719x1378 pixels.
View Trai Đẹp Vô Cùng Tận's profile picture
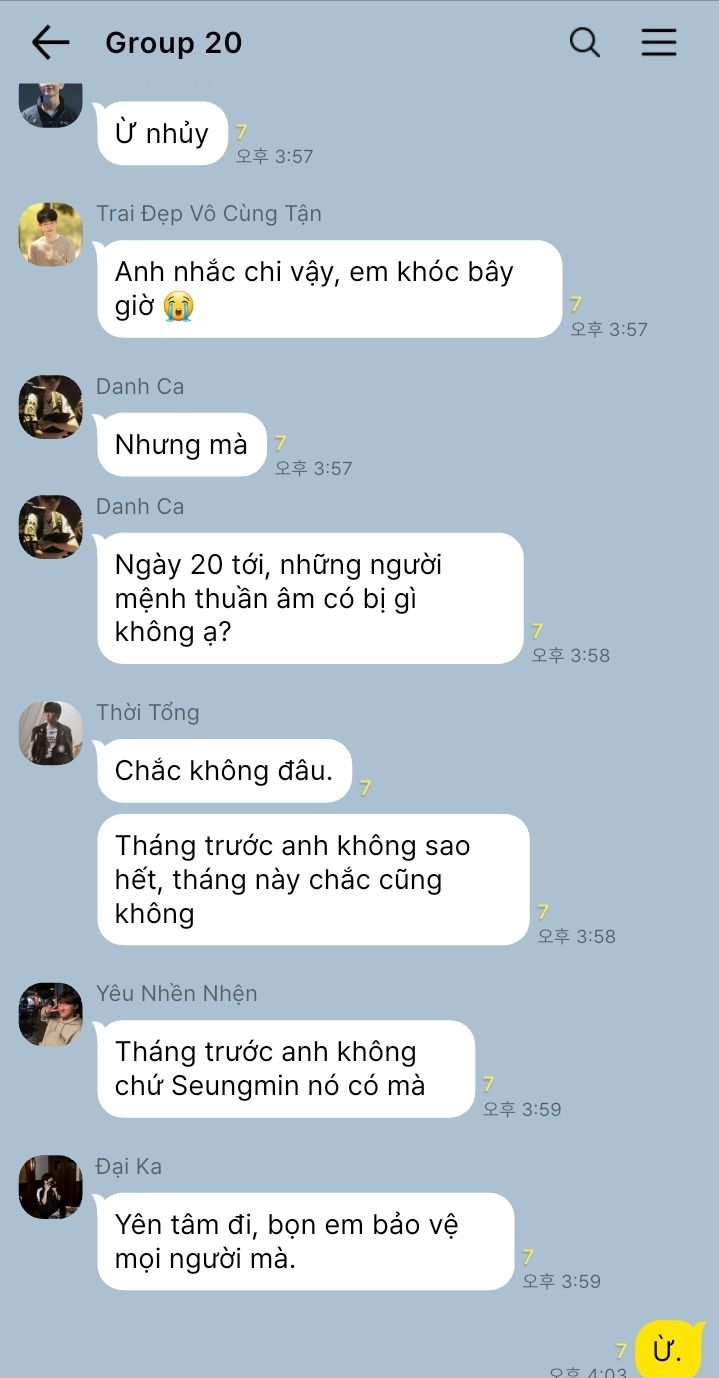(x=51, y=235)
